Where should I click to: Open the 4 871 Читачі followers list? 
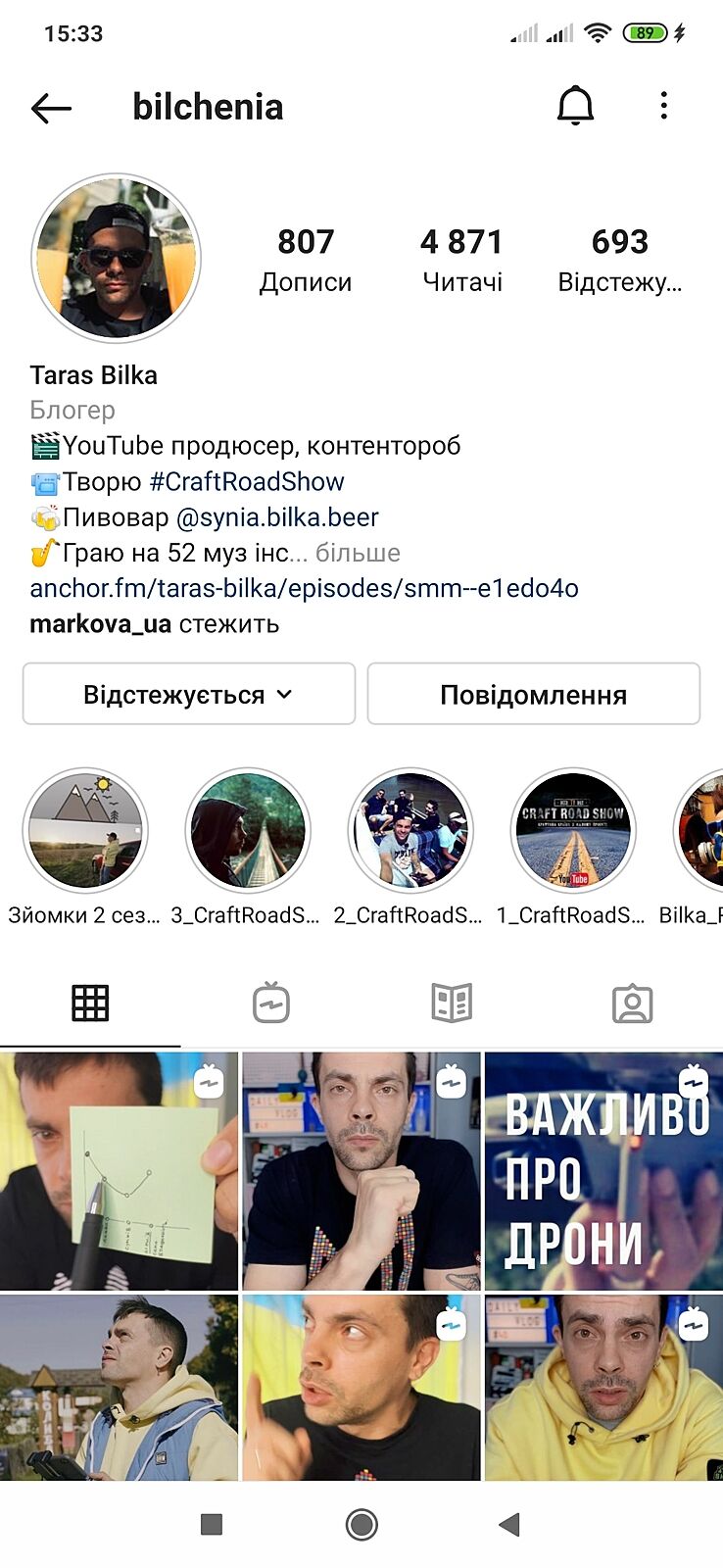pyautogui.click(x=461, y=260)
